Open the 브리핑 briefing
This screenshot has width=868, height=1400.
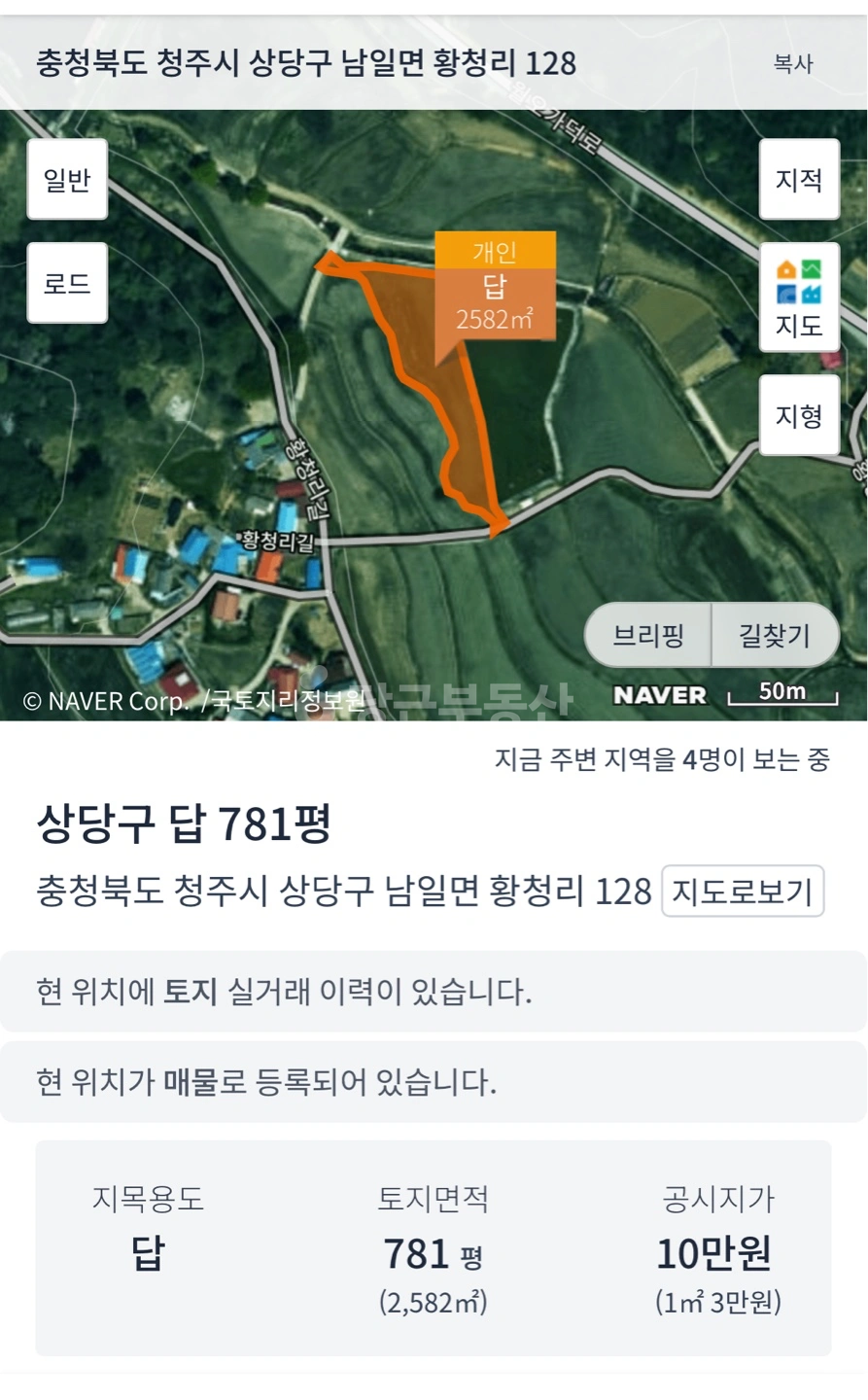coord(648,635)
